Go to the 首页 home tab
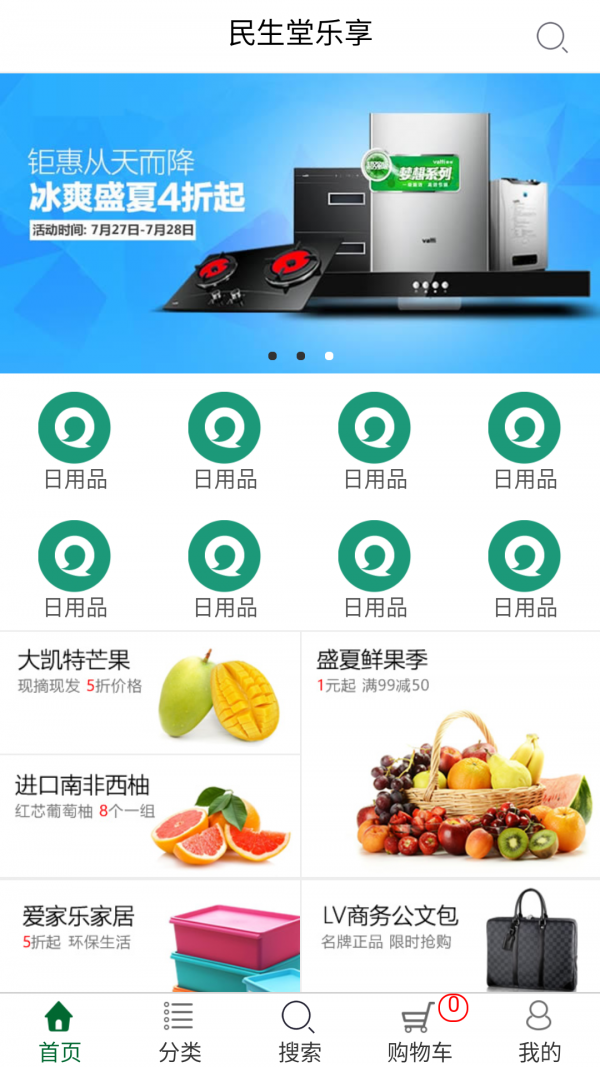Screen dimensions: 600x1067 [59, 1032]
